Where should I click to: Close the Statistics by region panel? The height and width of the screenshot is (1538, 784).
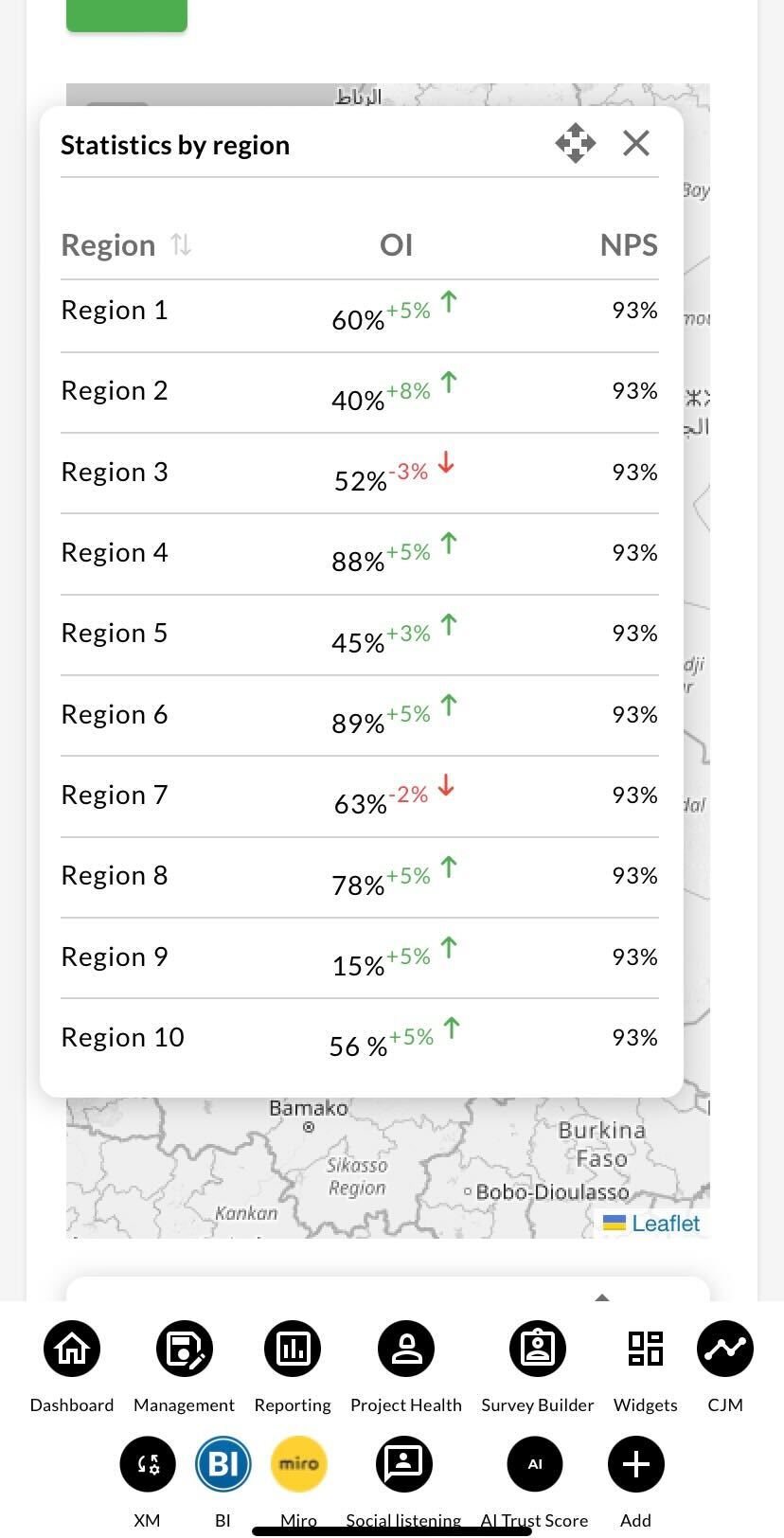(x=636, y=143)
